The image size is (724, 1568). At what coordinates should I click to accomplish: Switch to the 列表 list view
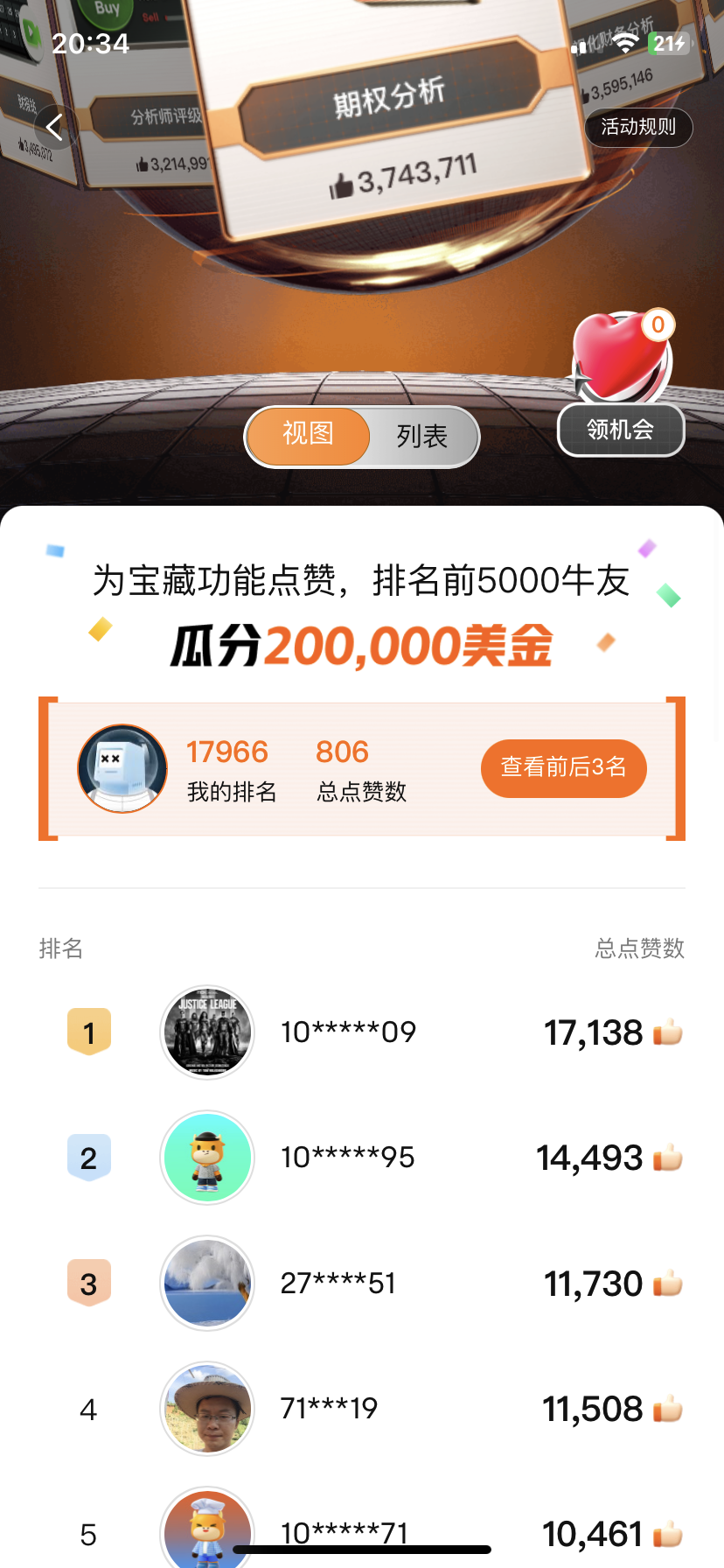point(422,436)
